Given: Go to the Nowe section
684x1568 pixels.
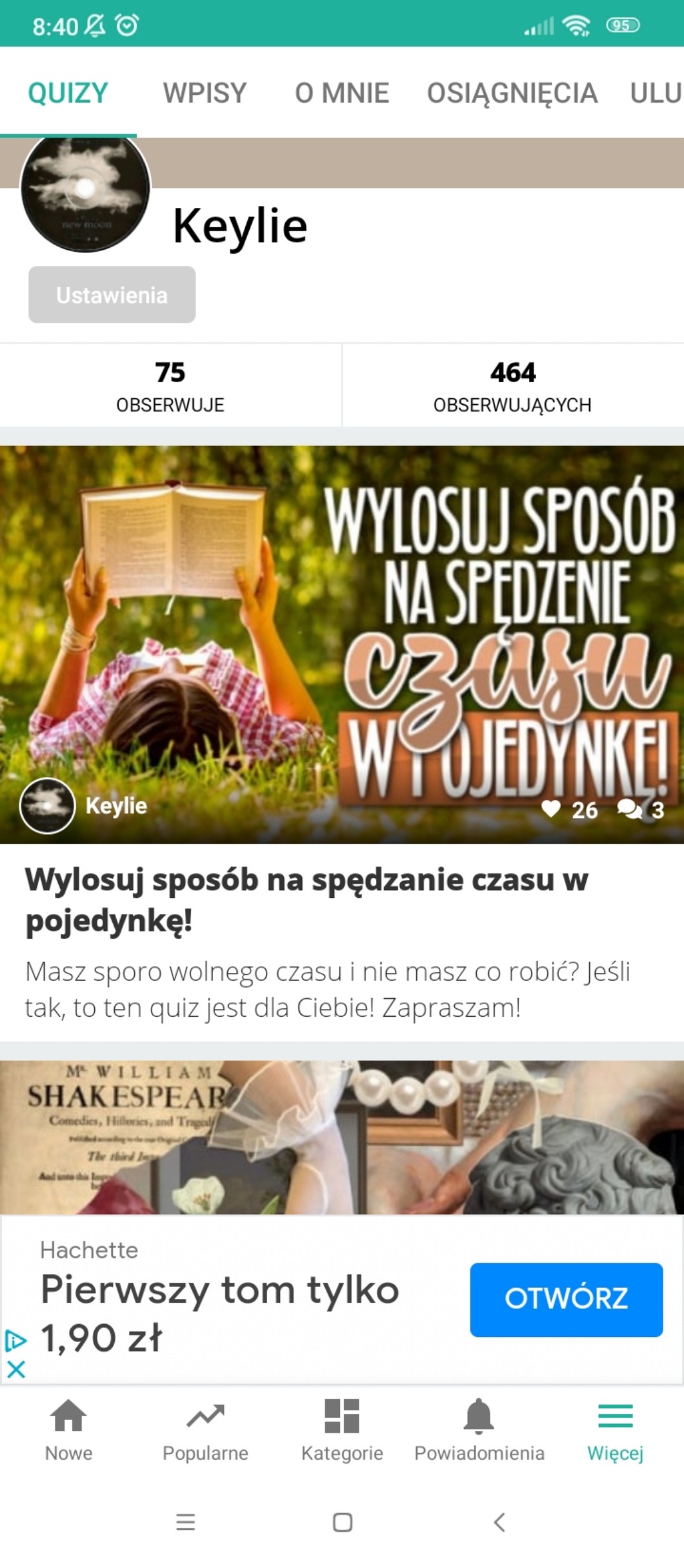Looking at the screenshot, I should pos(68,1431).
